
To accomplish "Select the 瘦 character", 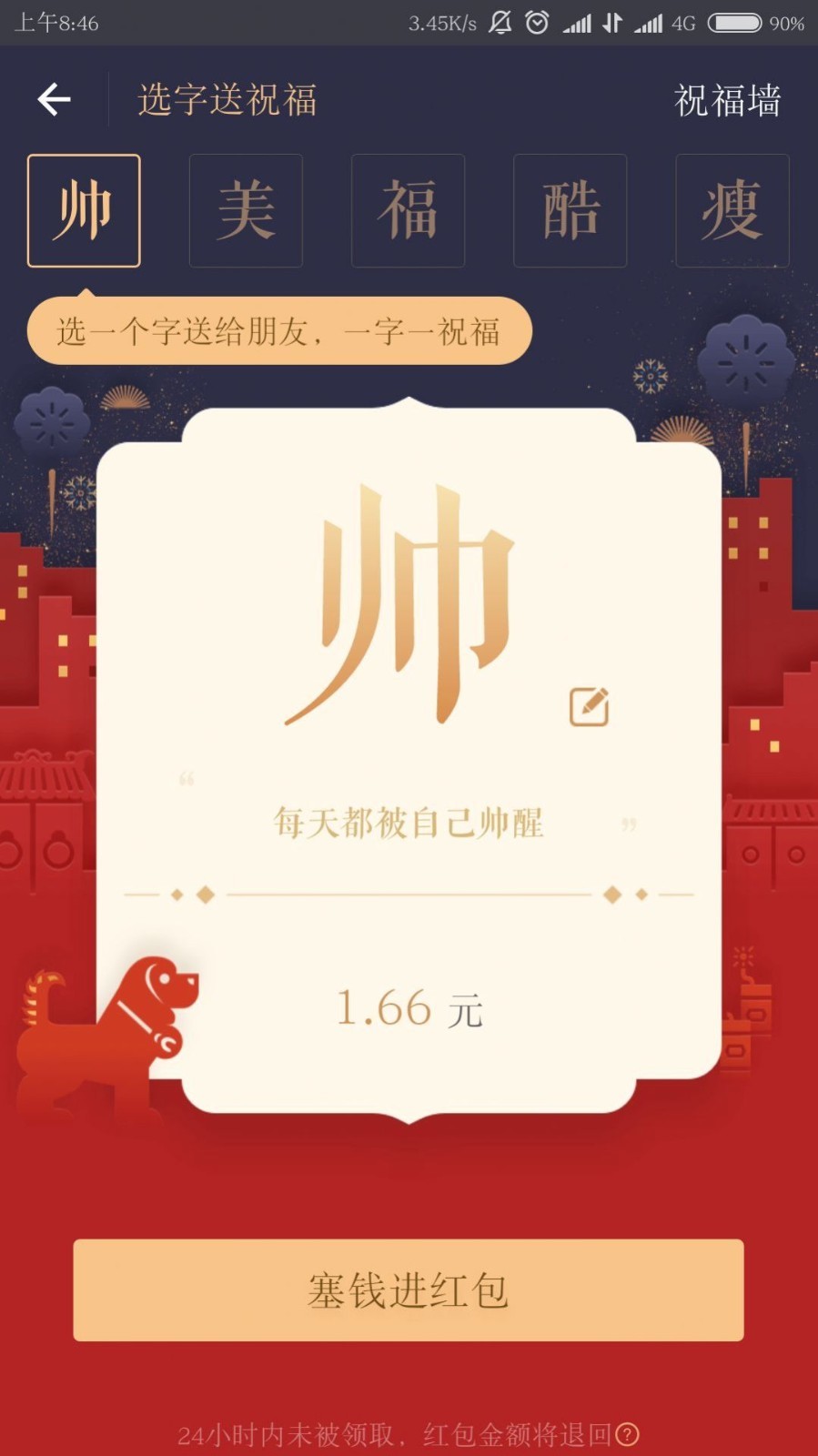I will [732, 211].
